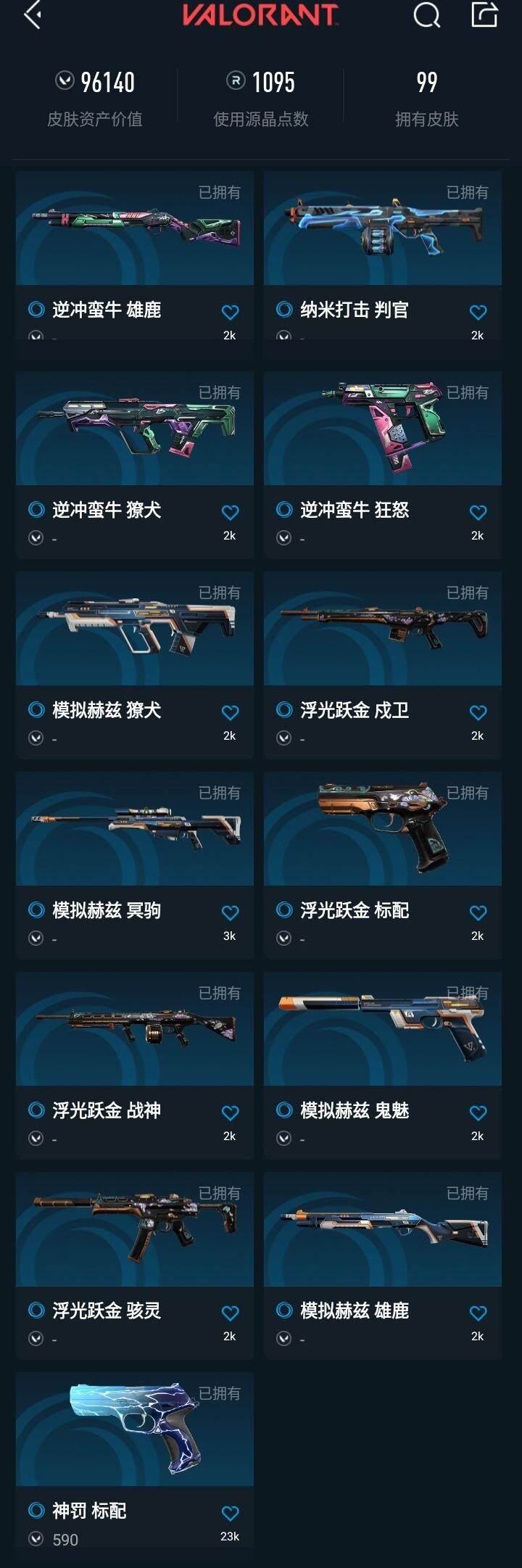Open the 模拟赫兹 鬼魅 skin card
The image size is (522, 1568).
click(383, 1030)
